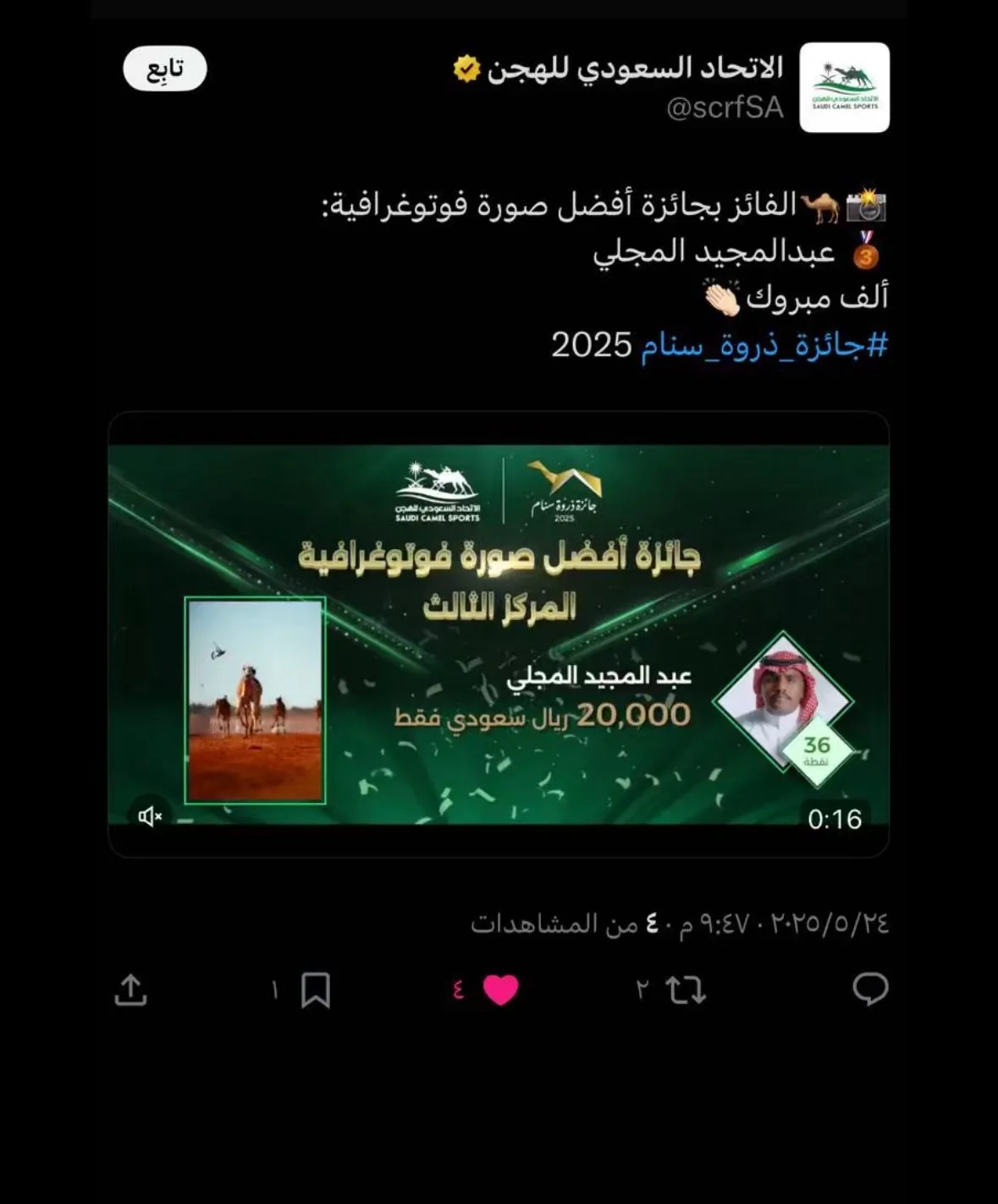The image size is (998, 1204).
Task: Open the Saudi Camel Sports profile picture
Action: [844, 87]
